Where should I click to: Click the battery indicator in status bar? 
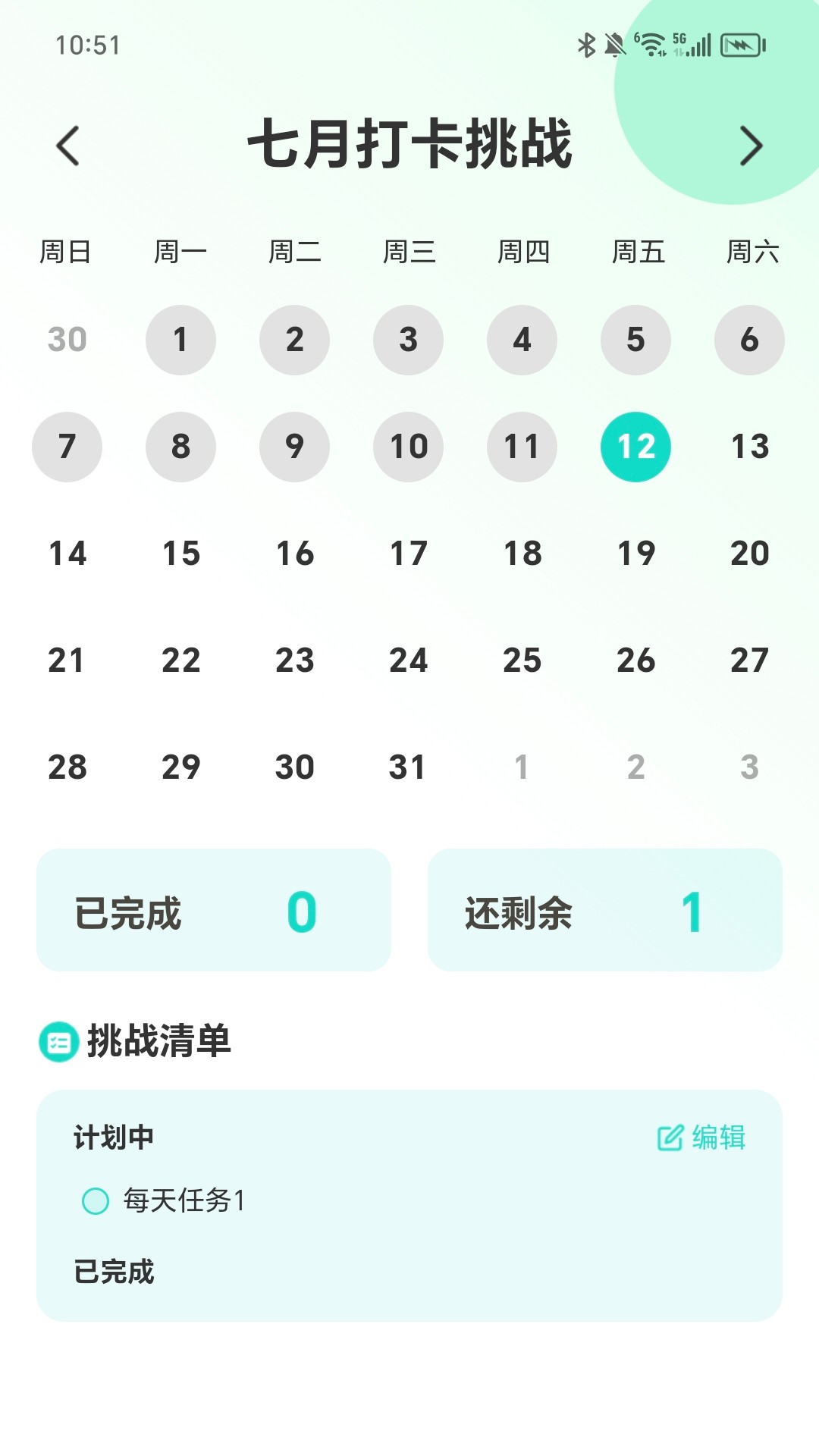coord(739,45)
